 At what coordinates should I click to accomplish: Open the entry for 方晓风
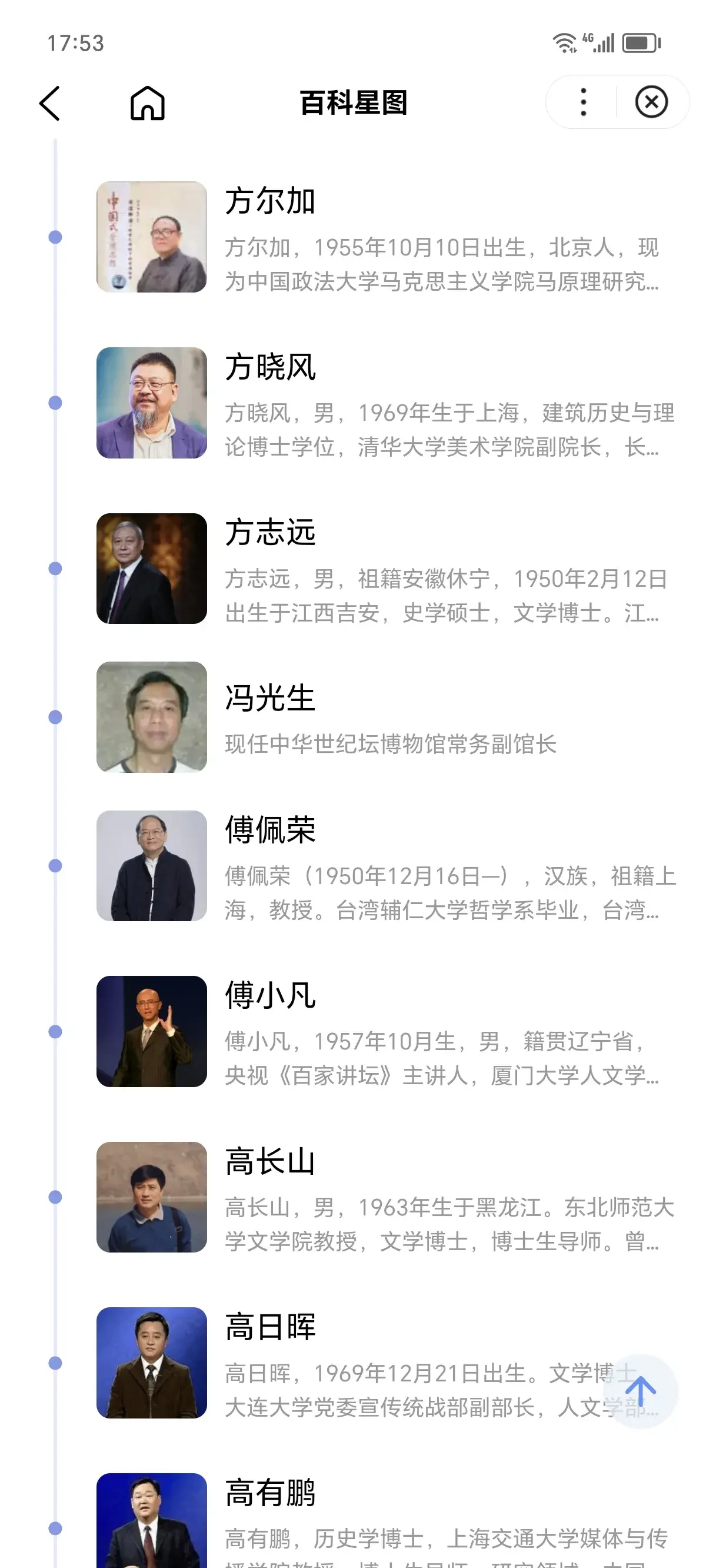[x=387, y=403]
